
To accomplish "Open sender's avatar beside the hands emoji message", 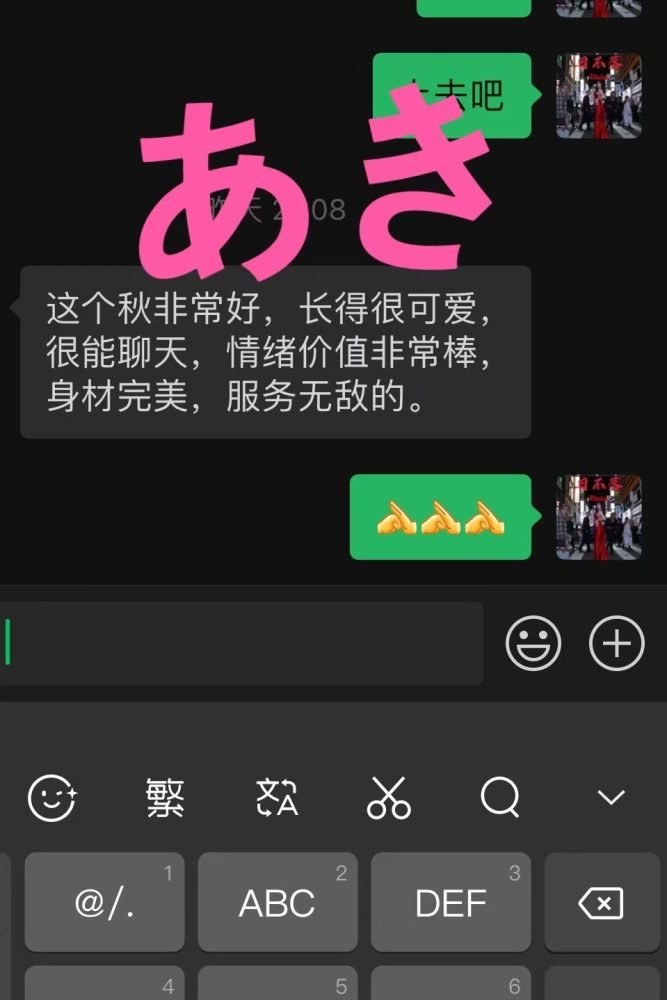I will (x=598, y=517).
